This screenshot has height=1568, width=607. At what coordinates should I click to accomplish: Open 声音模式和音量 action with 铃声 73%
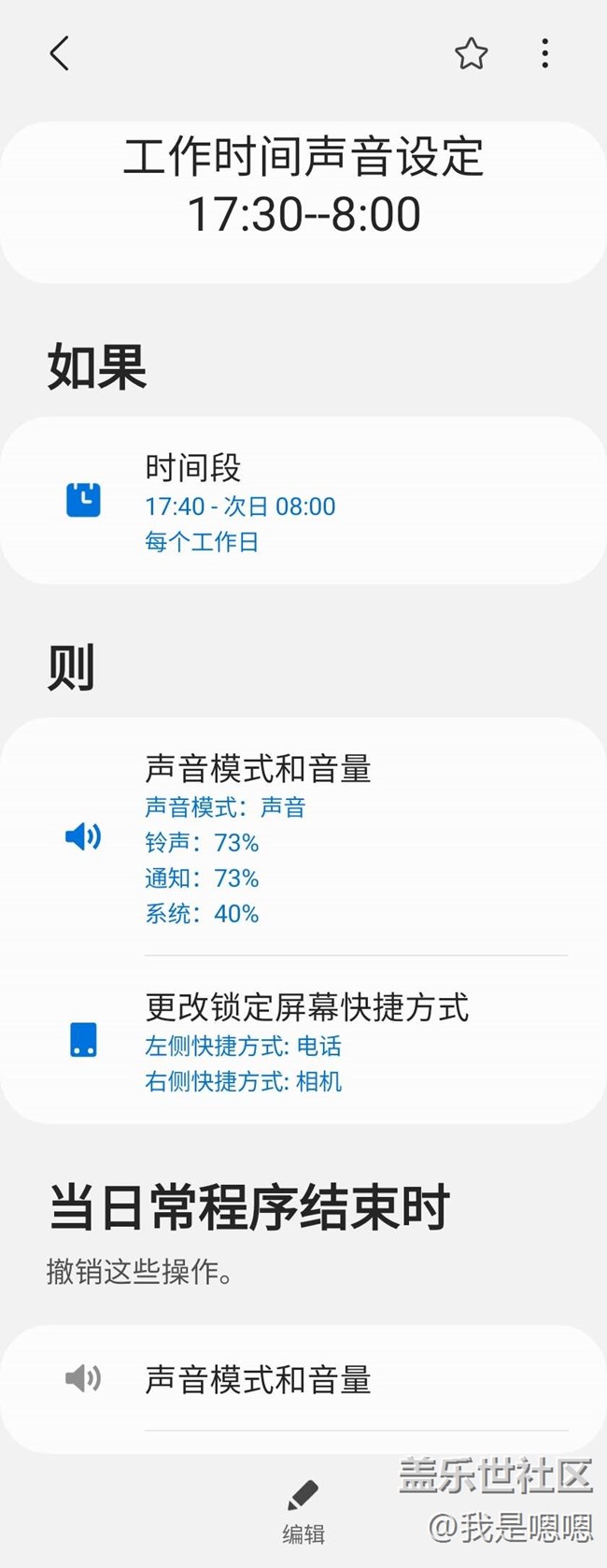pos(303,837)
